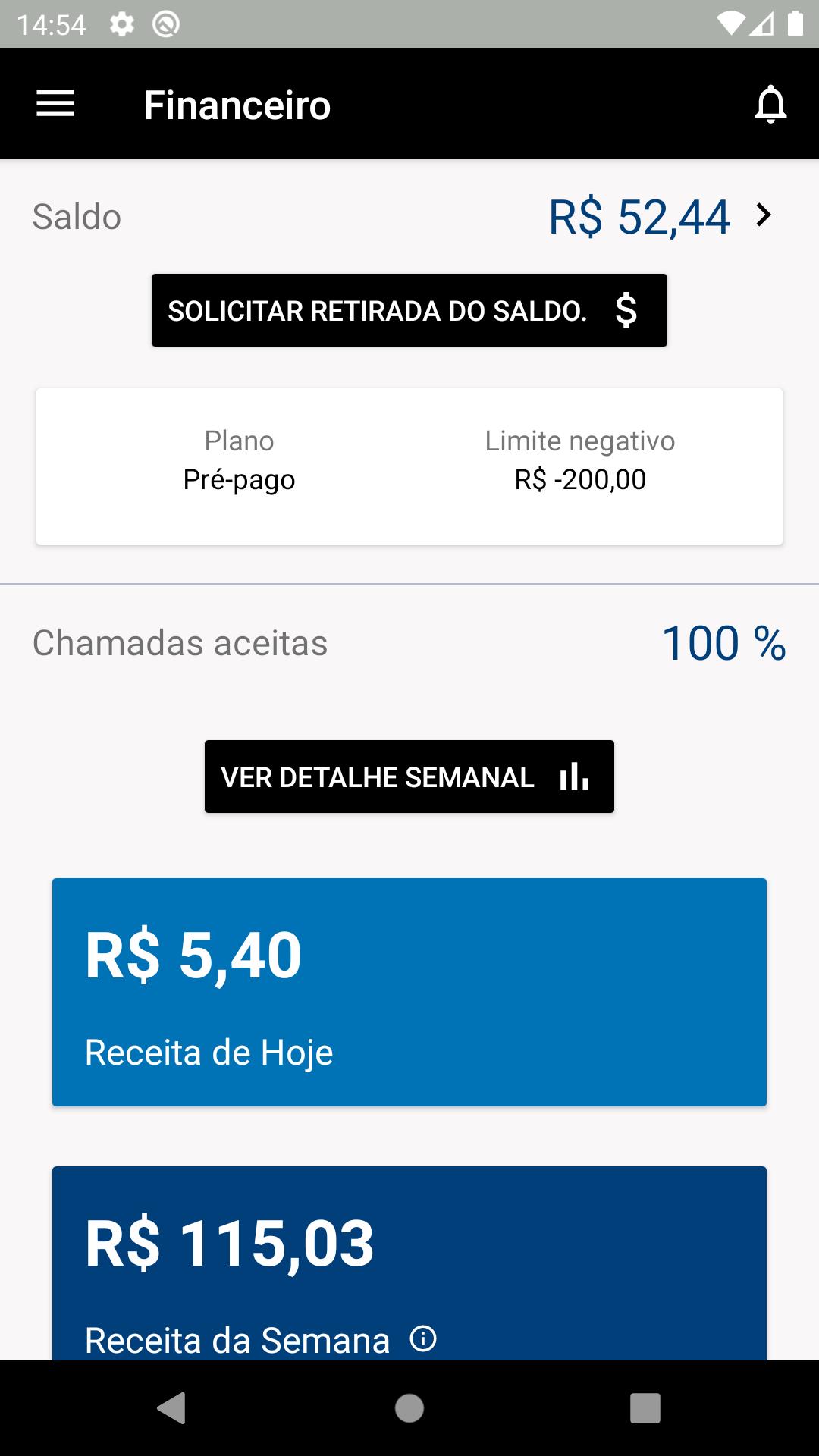
Task: Open Ver Detalhe Semanal
Action: pos(409,777)
